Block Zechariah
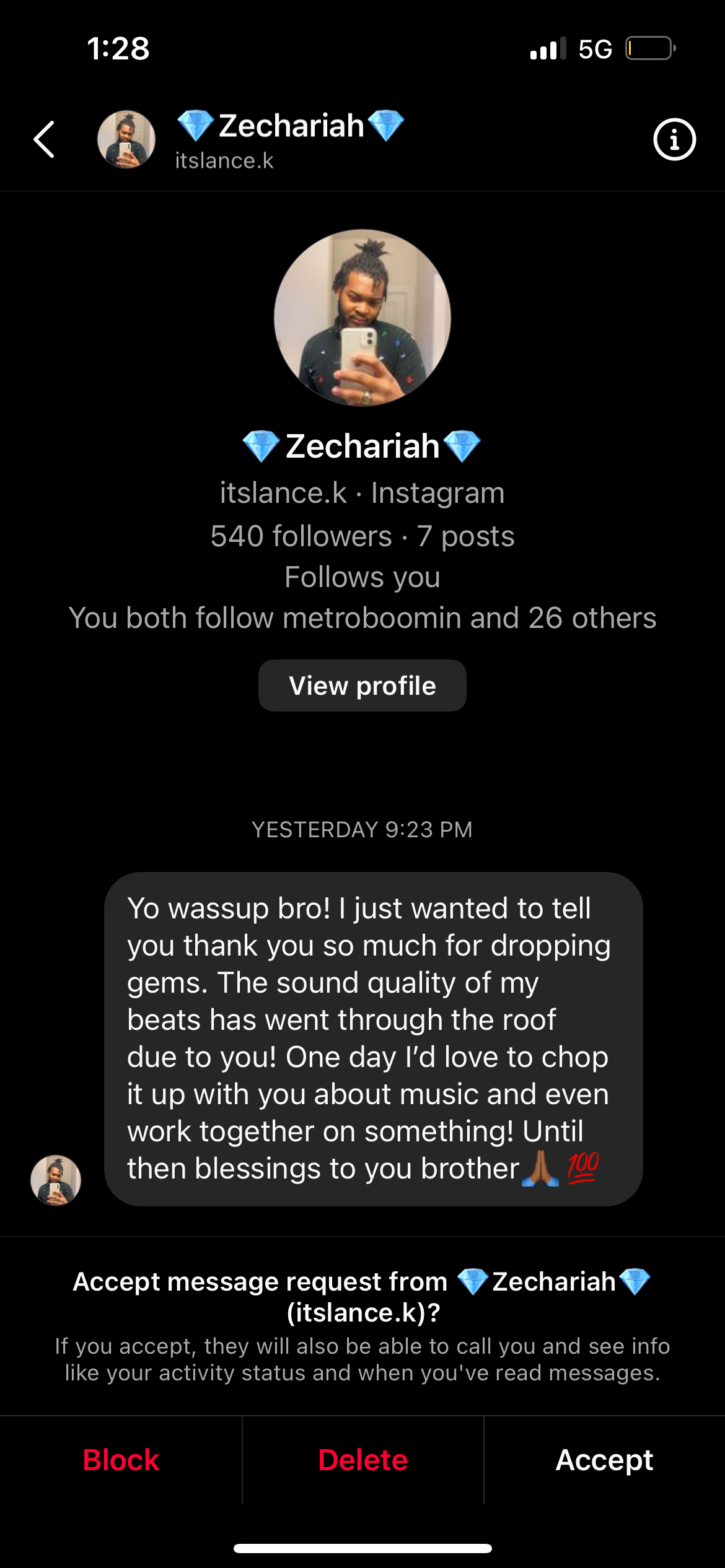 121,1460
